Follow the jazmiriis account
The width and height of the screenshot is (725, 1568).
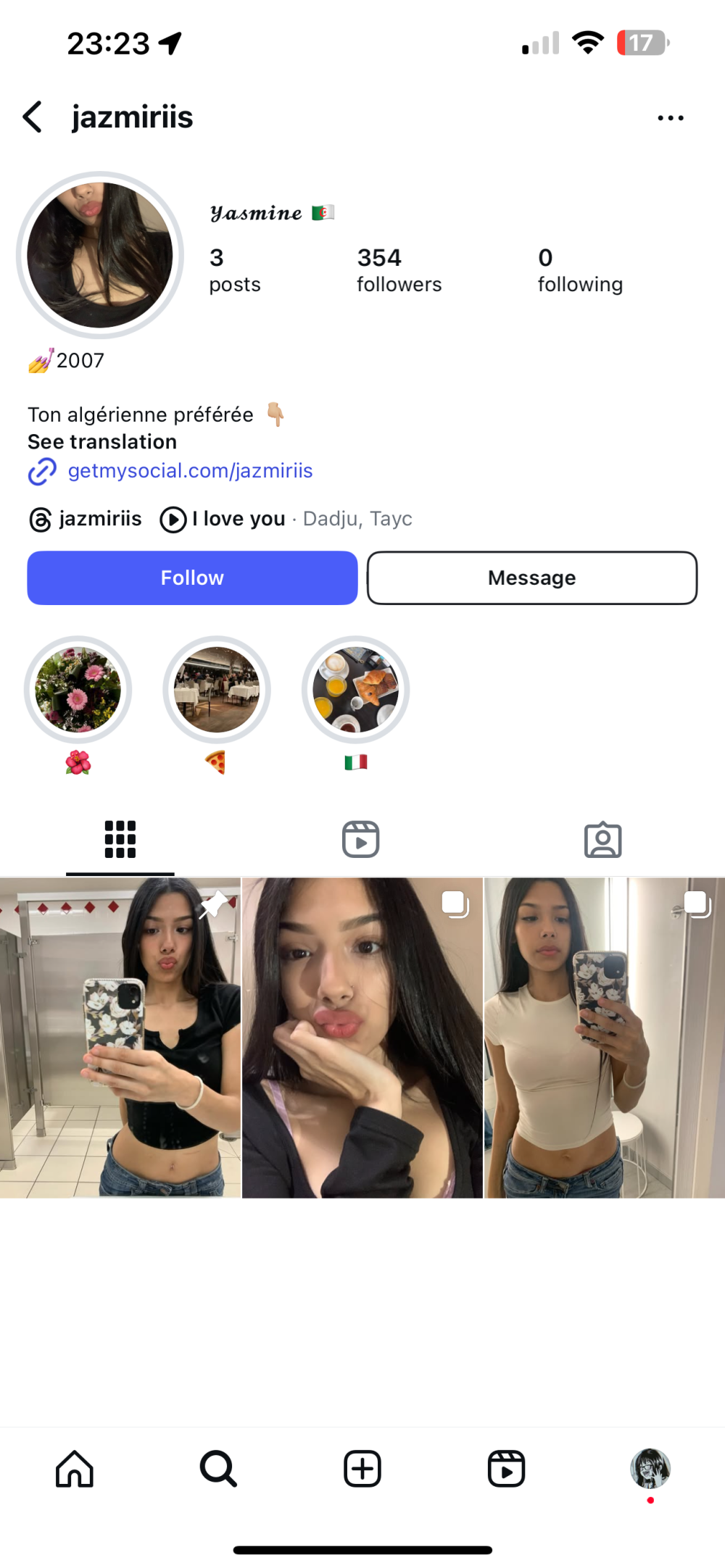192,577
